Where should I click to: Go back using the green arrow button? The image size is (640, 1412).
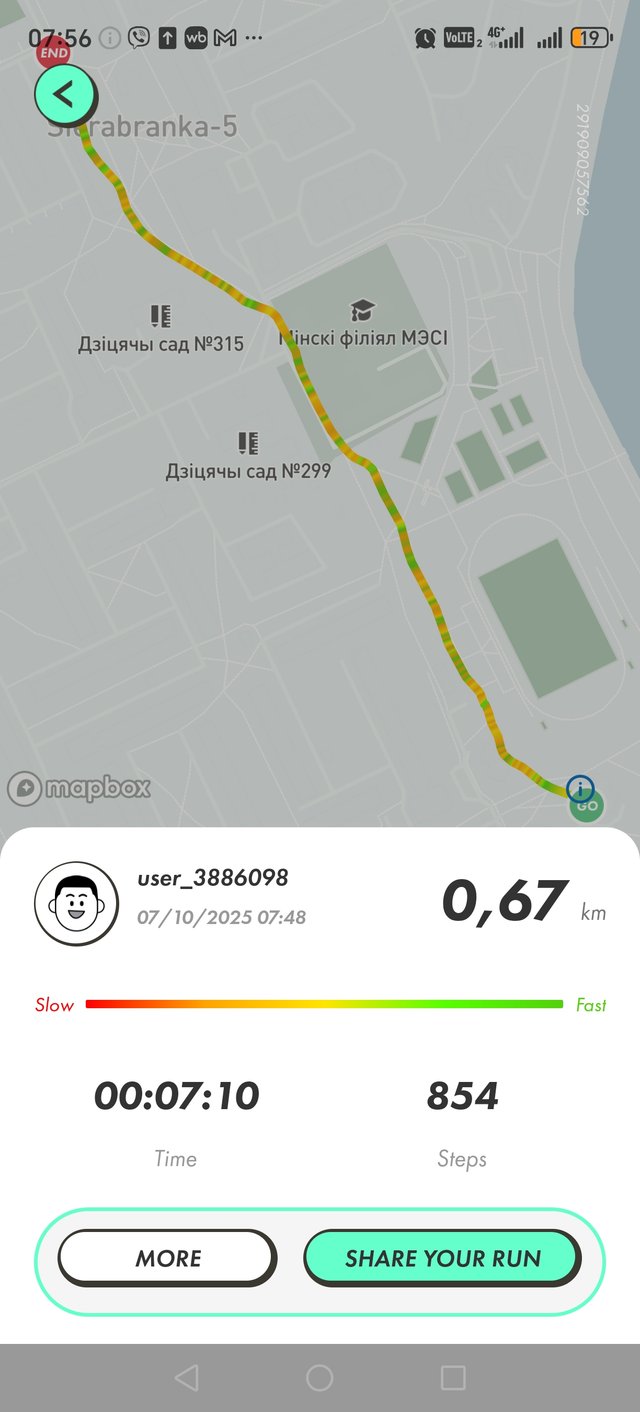65,94
